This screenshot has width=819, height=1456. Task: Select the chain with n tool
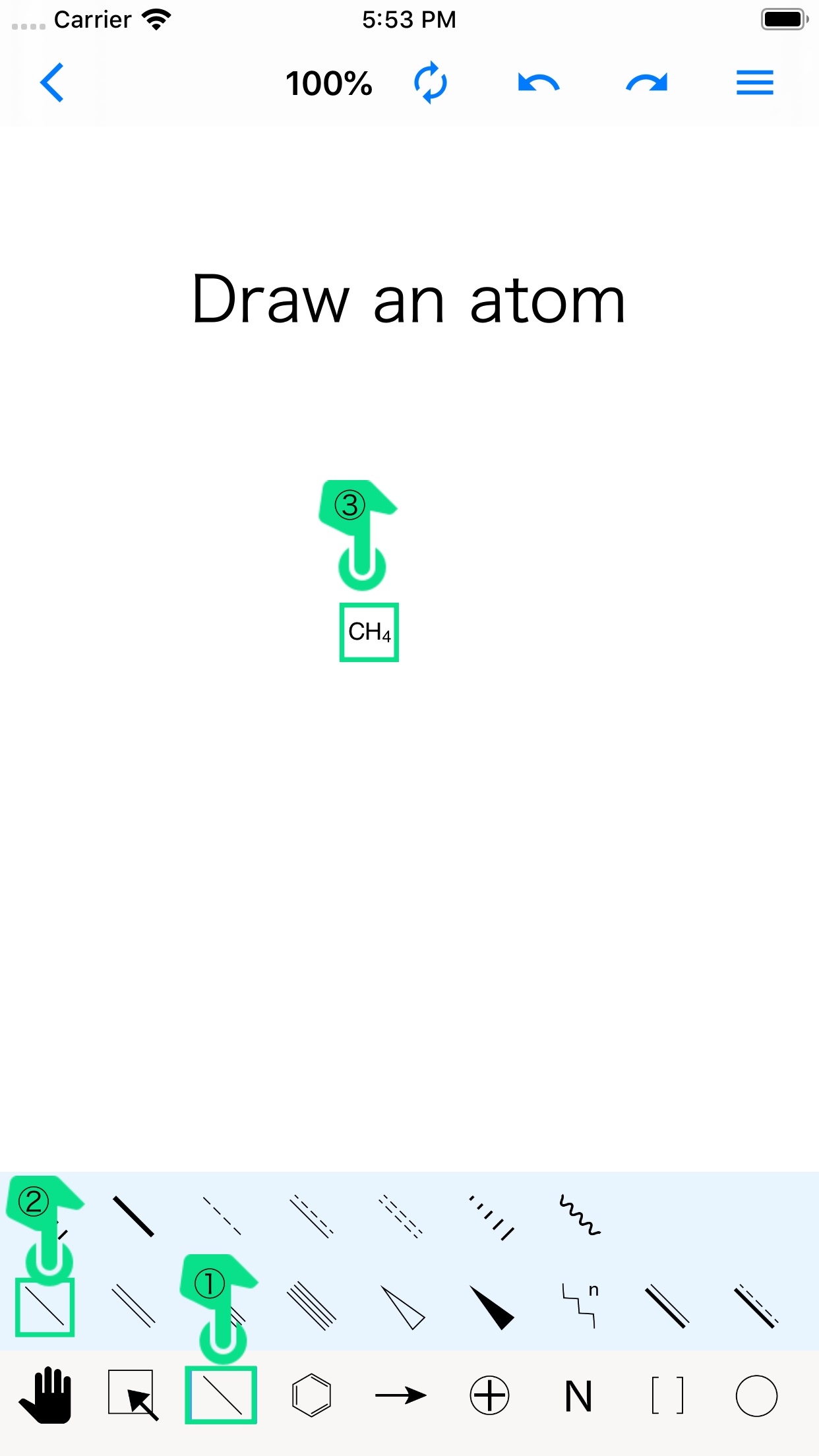click(x=580, y=1306)
